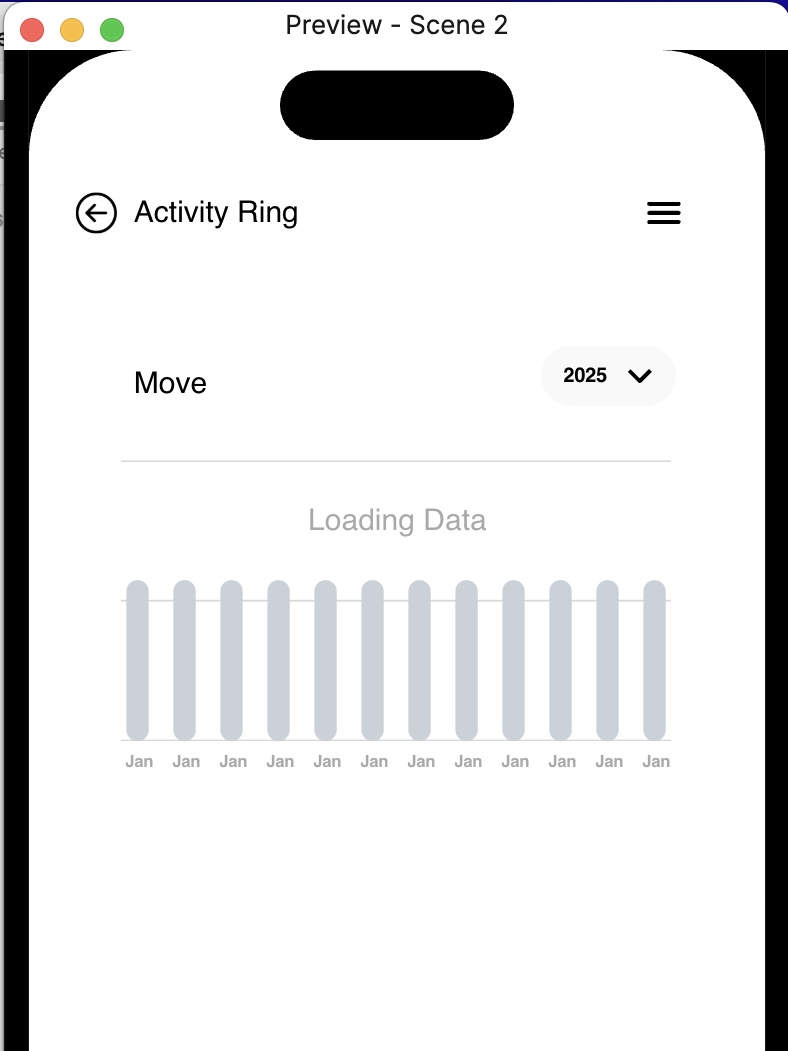Click the fourth Jan label below the chart
Image resolution: width=788 pixels, height=1051 pixels.
pyautogui.click(x=280, y=760)
